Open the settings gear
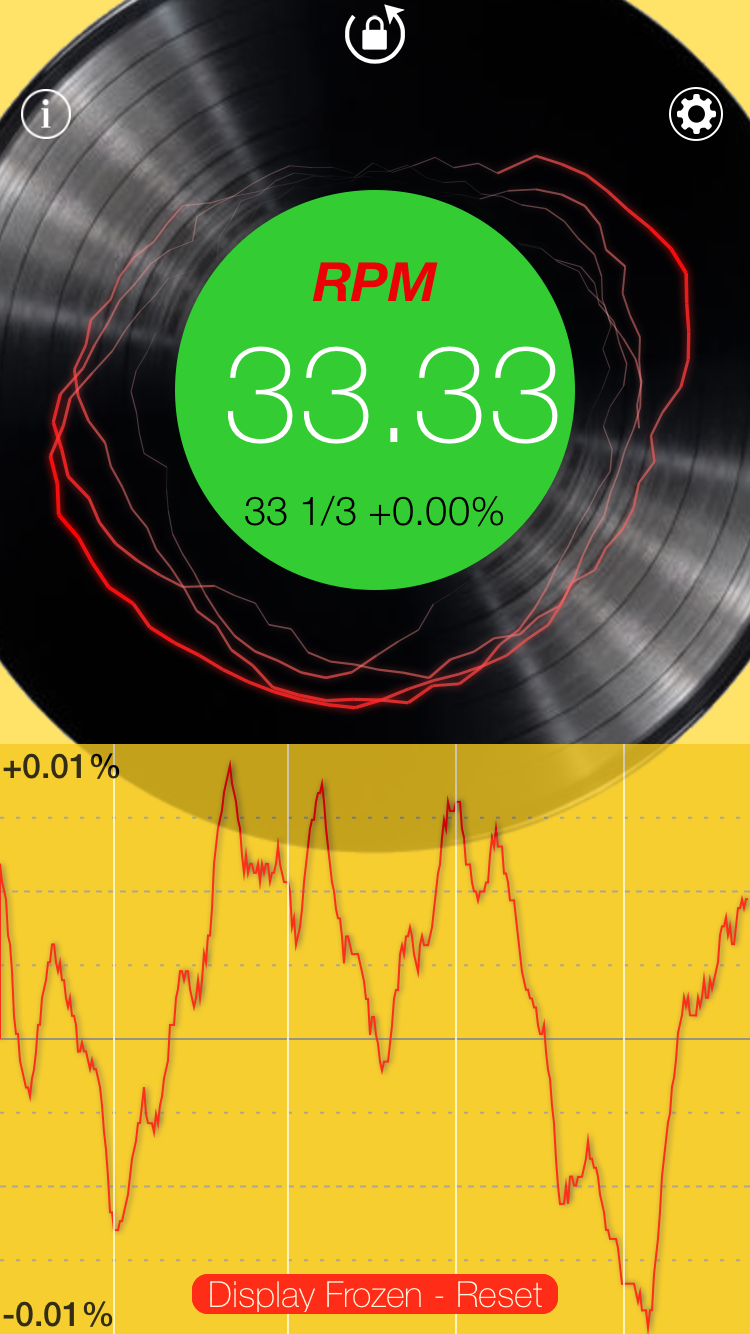The image size is (750, 1334). [696, 115]
